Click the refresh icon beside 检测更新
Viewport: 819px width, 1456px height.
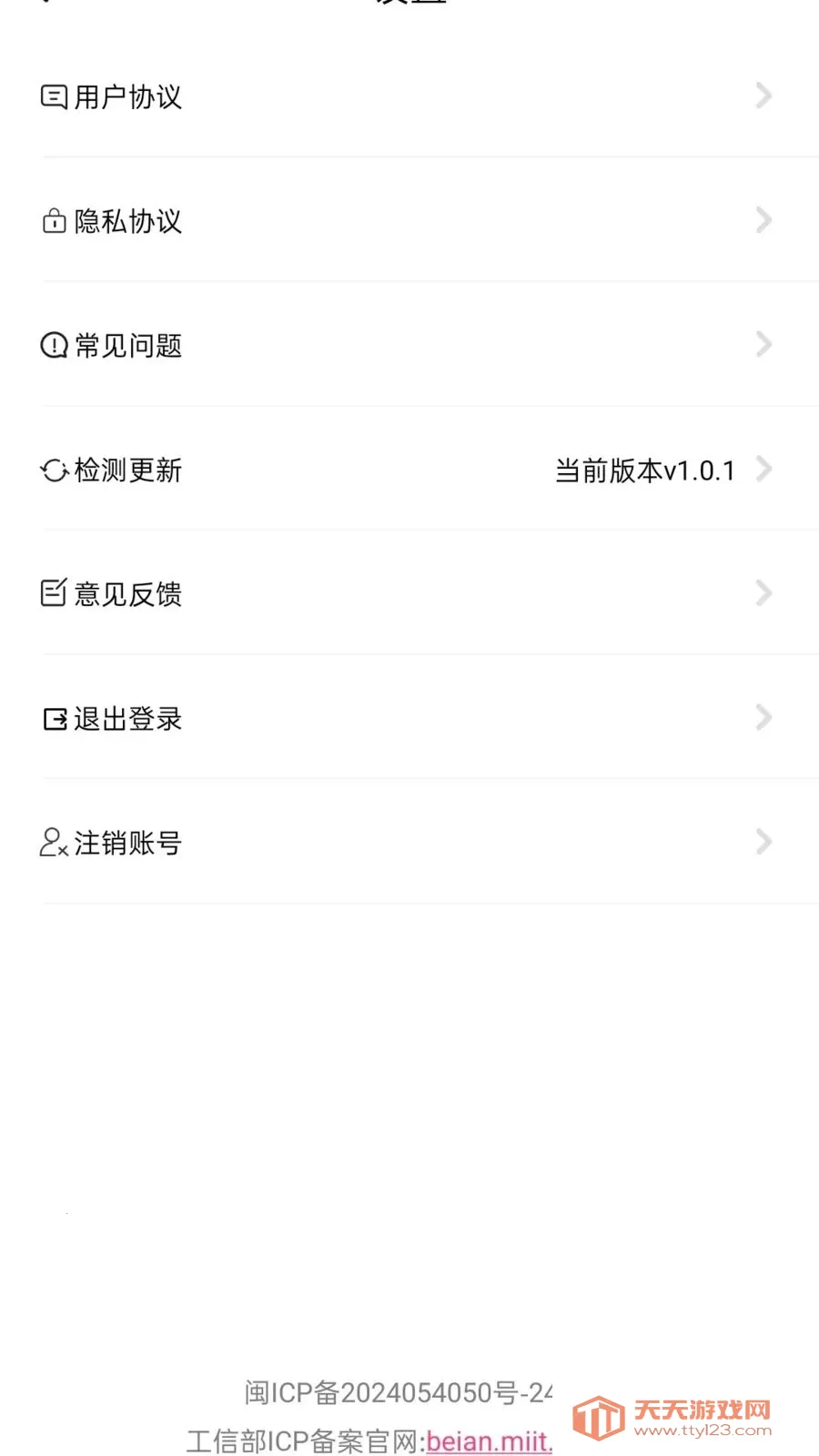[53, 470]
